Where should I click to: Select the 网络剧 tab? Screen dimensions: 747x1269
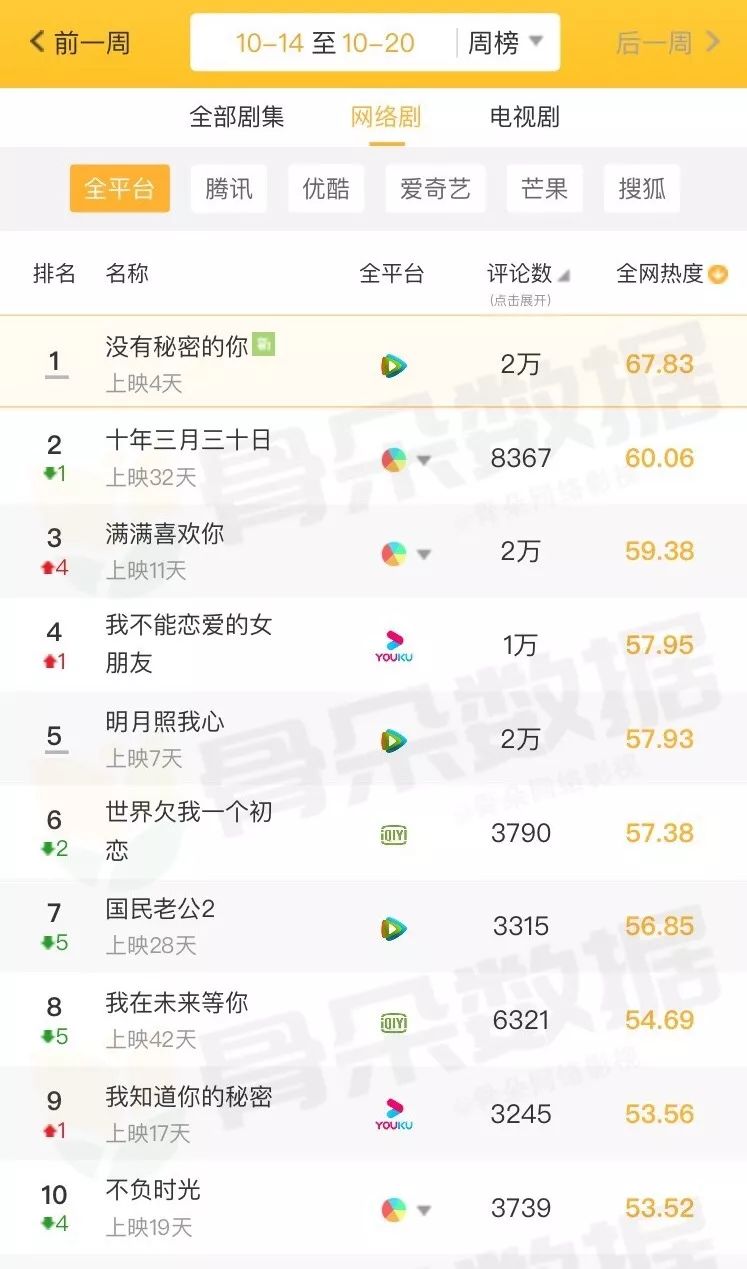386,117
